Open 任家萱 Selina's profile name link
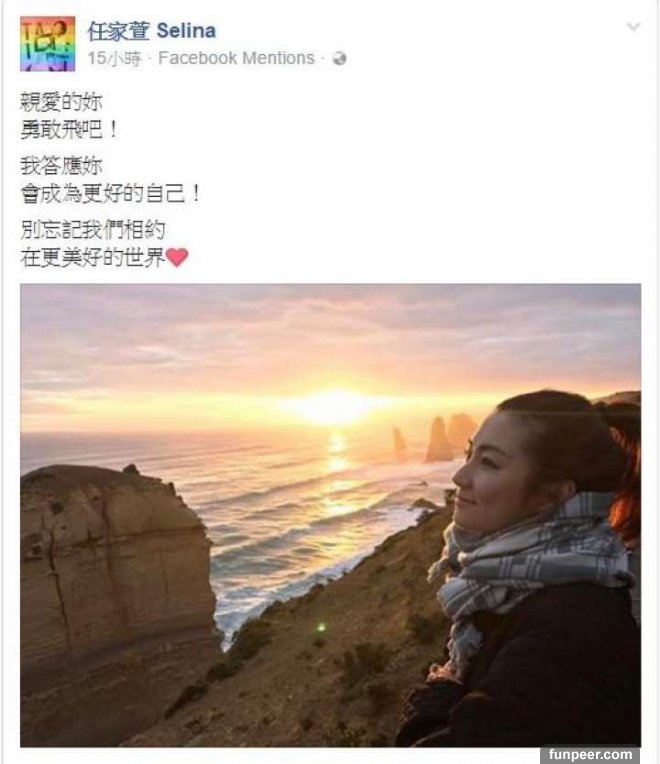The image size is (660, 764). pos(151,31)
